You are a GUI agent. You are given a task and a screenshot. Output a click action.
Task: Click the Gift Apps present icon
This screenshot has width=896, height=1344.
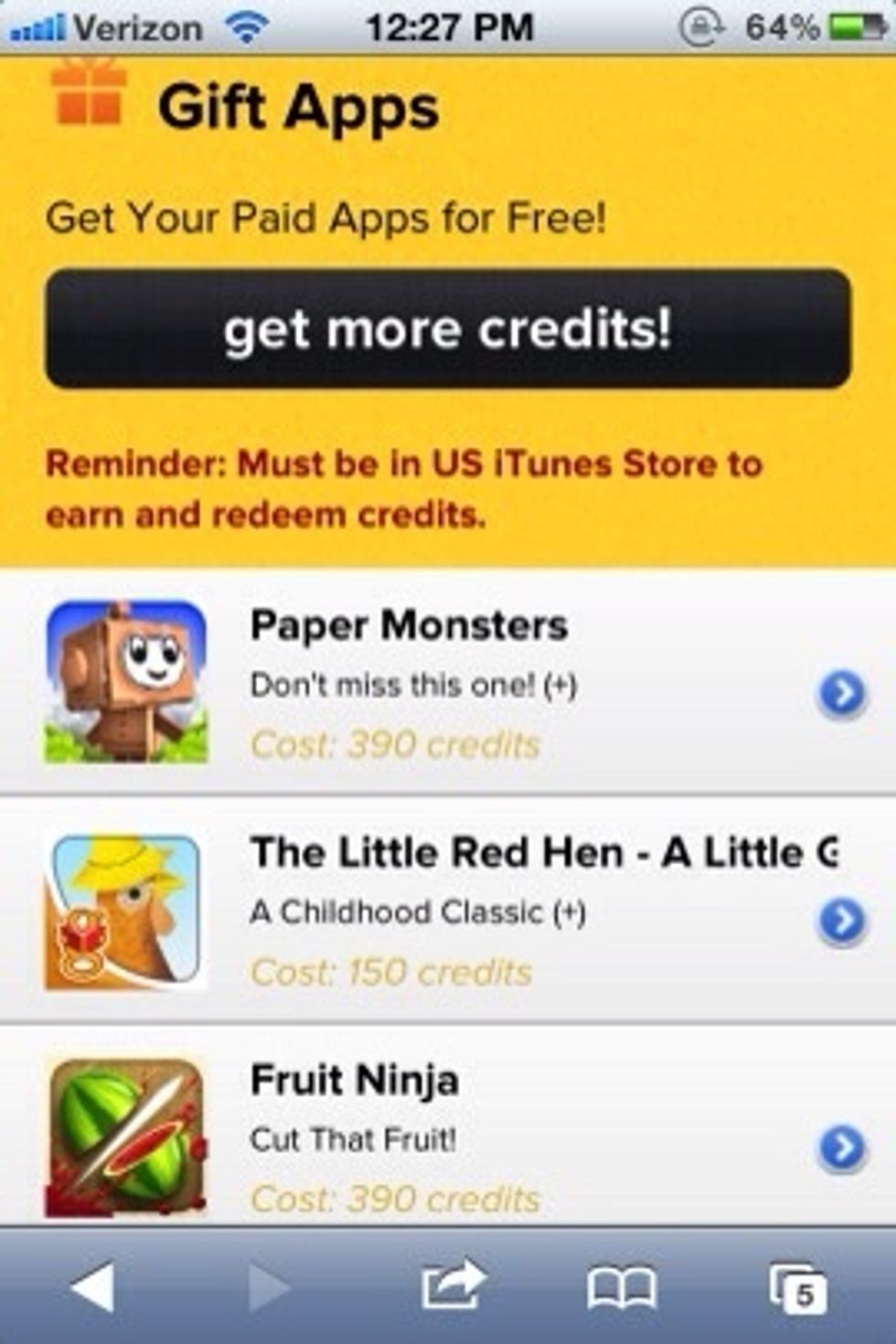click(88, 101)
